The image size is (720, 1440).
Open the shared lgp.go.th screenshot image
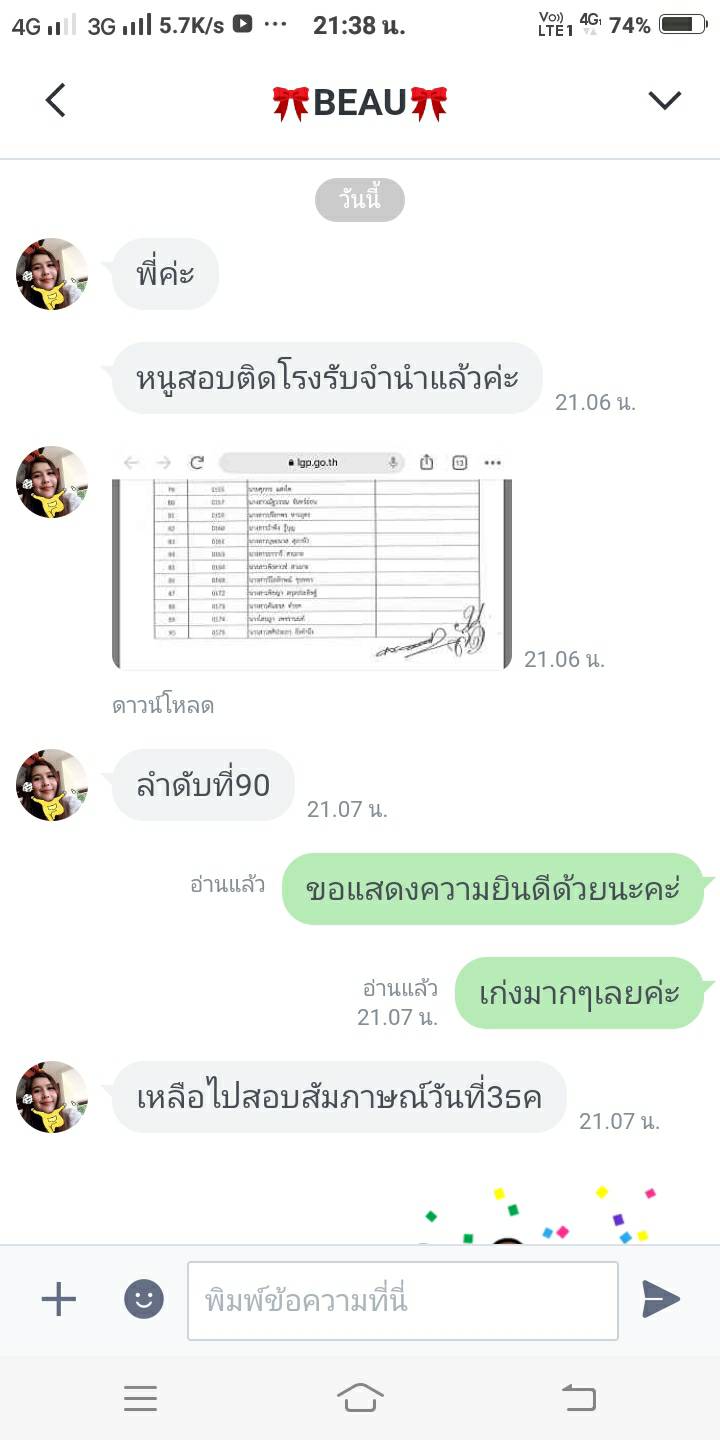(x=312, y=558)
